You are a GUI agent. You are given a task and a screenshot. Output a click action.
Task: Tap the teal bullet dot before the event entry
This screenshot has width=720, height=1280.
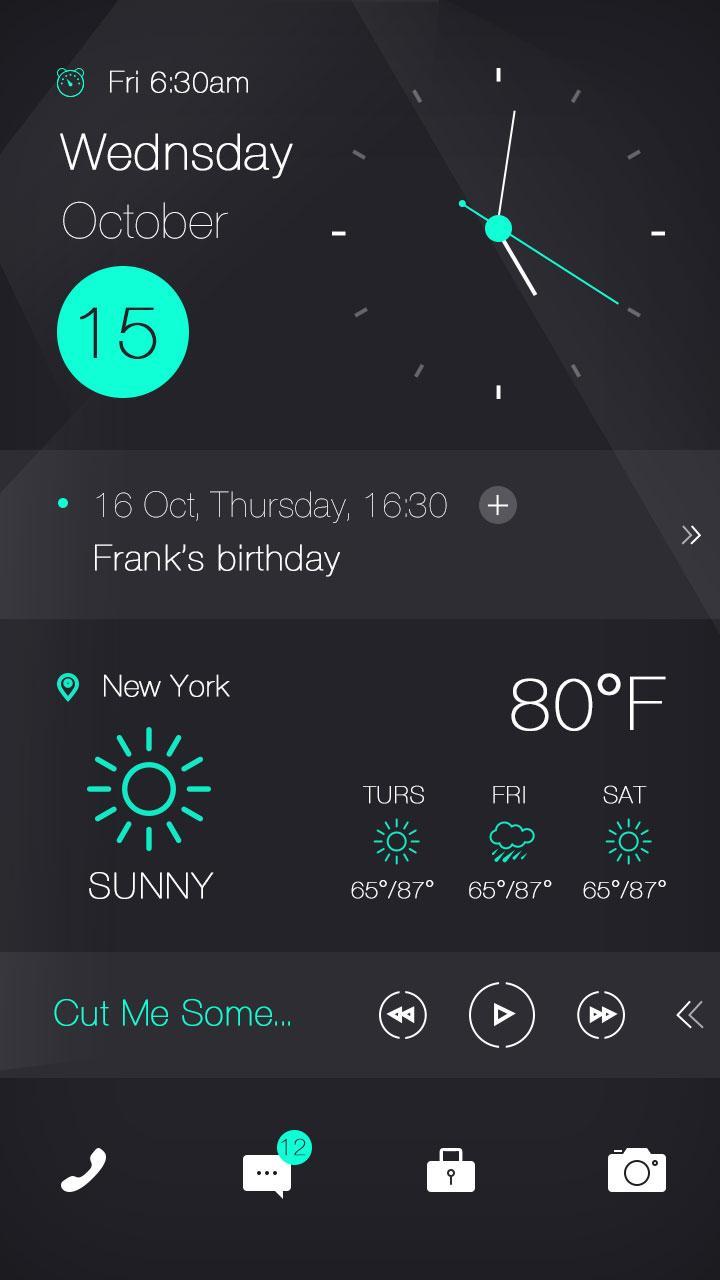click(65, 503)
